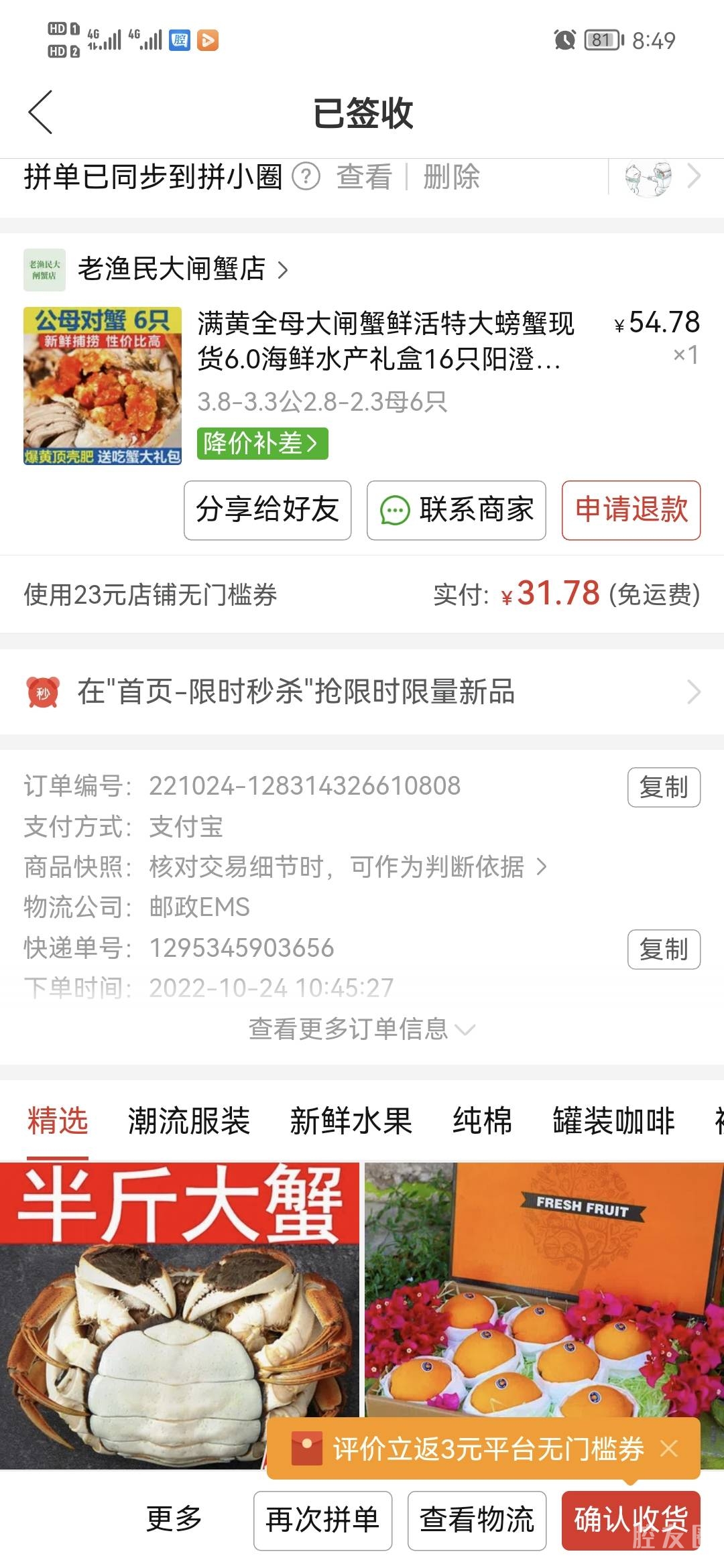
Task: Open the 首页-限时秒杀 promotion row
Action: click(x=362, y=692)
